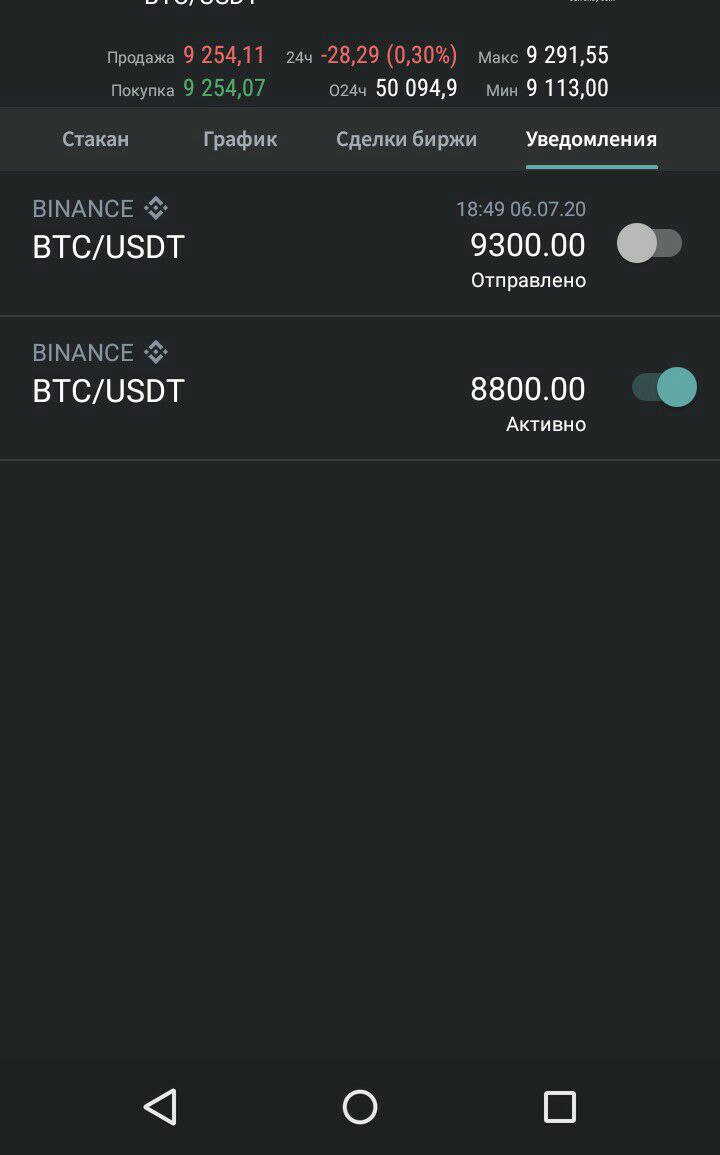Open the 9300.00 sent notification row
This screenshot has width=720, height=1155.
(360, 245)
